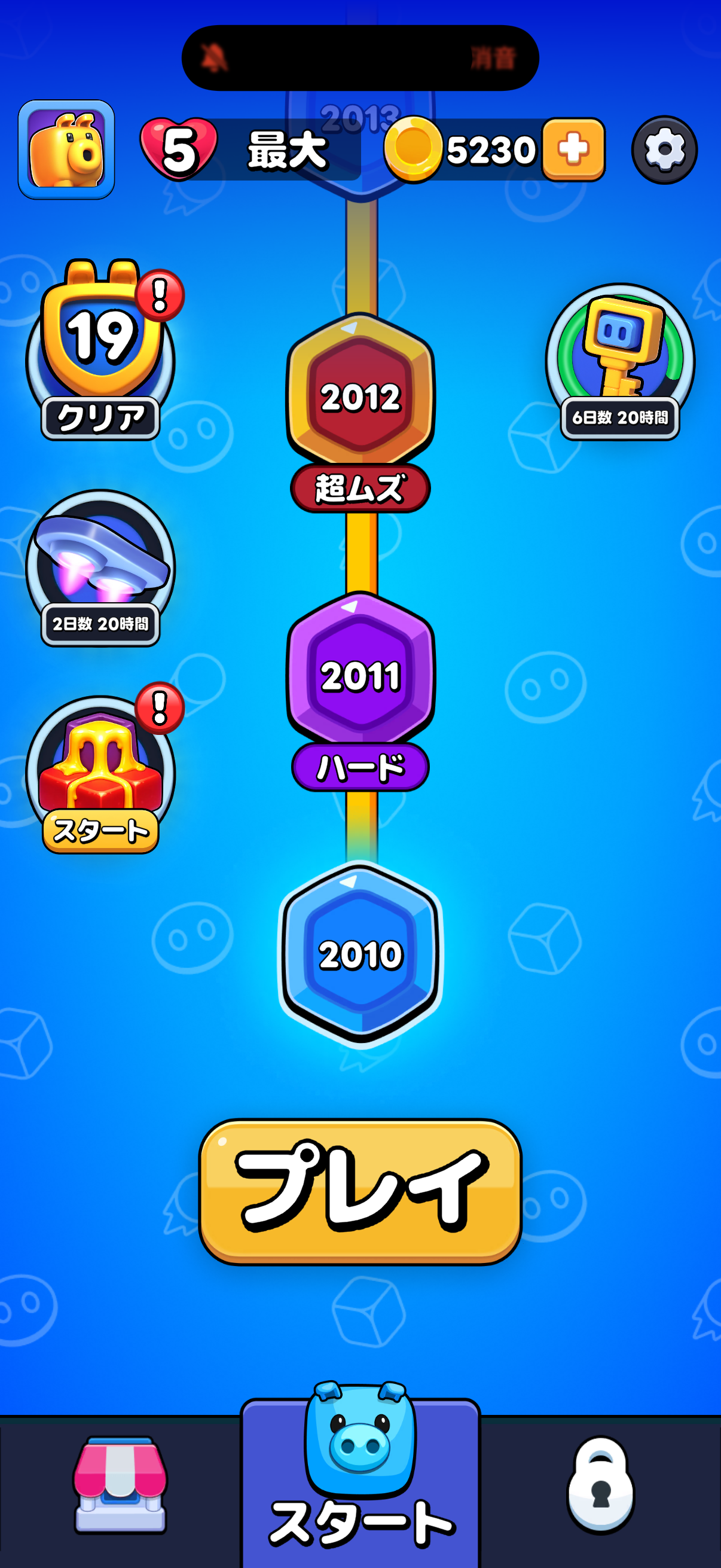Select the super-hard level 2012
The height and width of the screenshot is (1568, 721).
[x=360, y=397]
